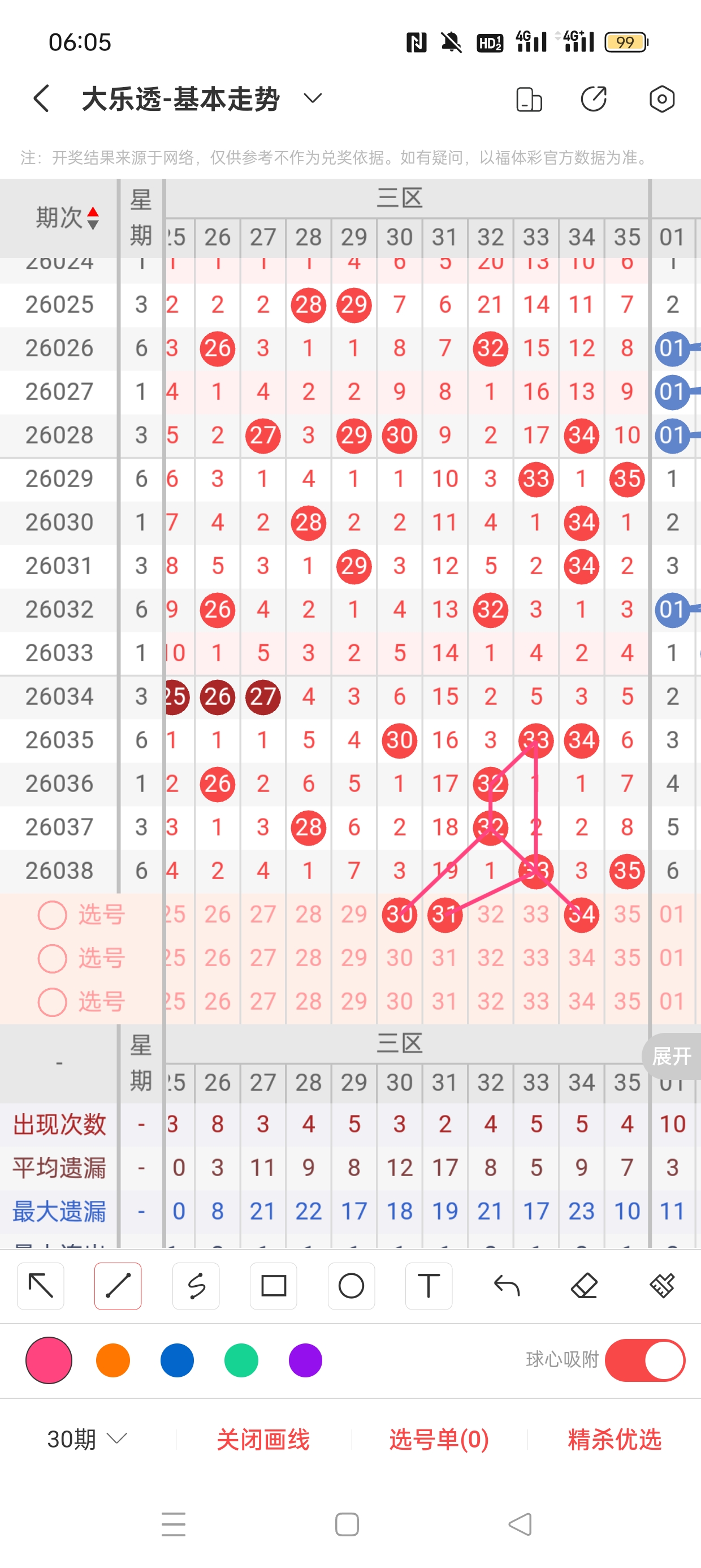Choose the straight line drawing tool
This screenshot has height=1568, width=701.
click(118, 1286)
